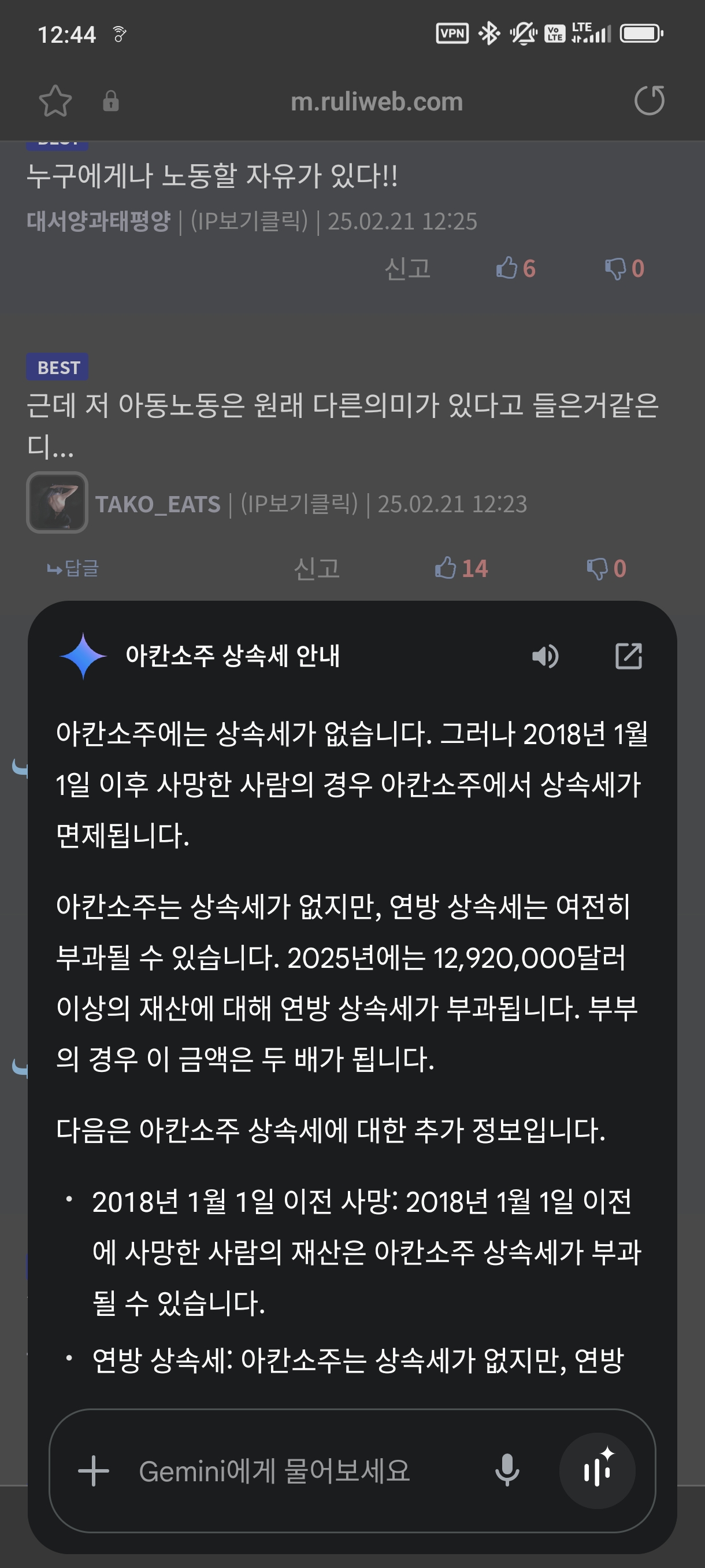
Task: Open the Gemini response in full app
Action: tap(628, 656)
